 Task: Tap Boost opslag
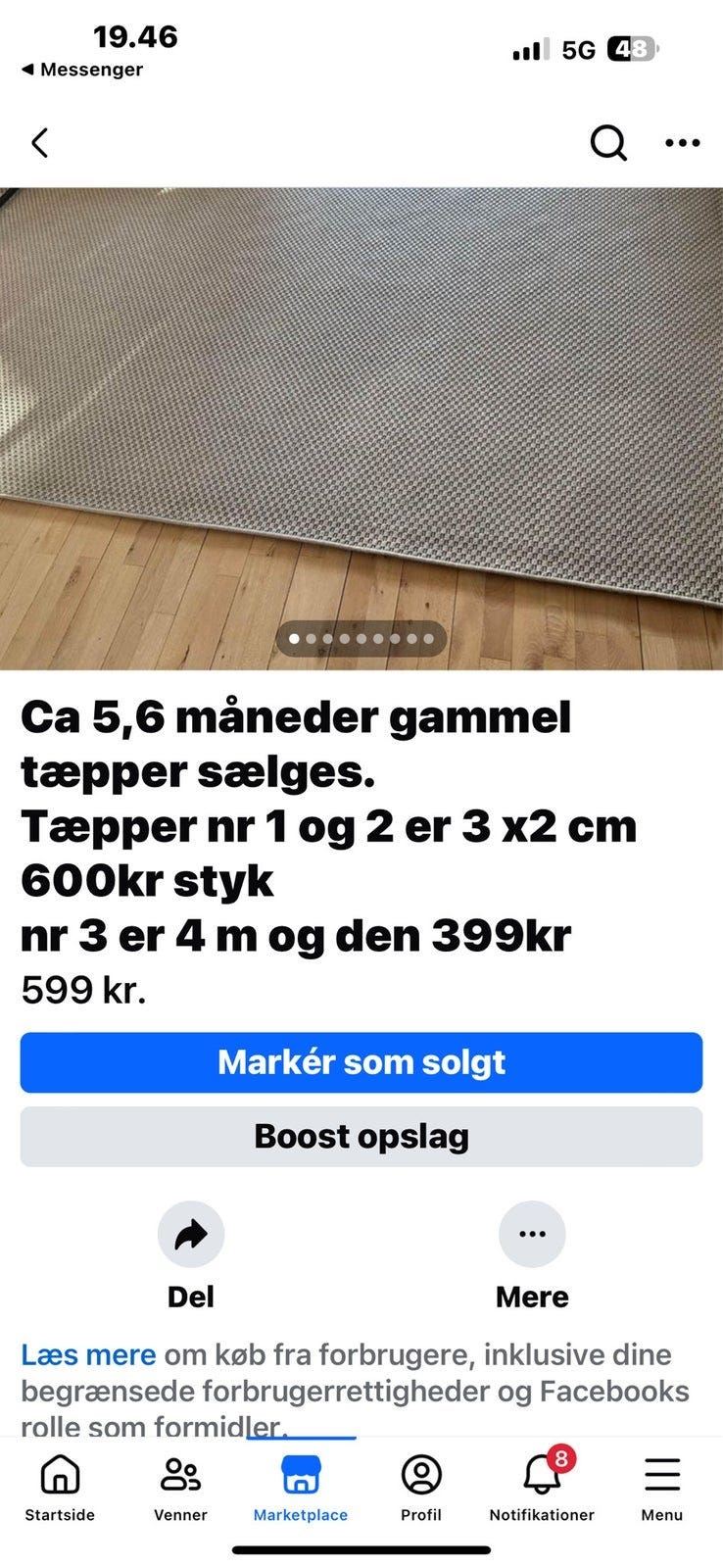pyautogui.click(x=361, y=1136)
